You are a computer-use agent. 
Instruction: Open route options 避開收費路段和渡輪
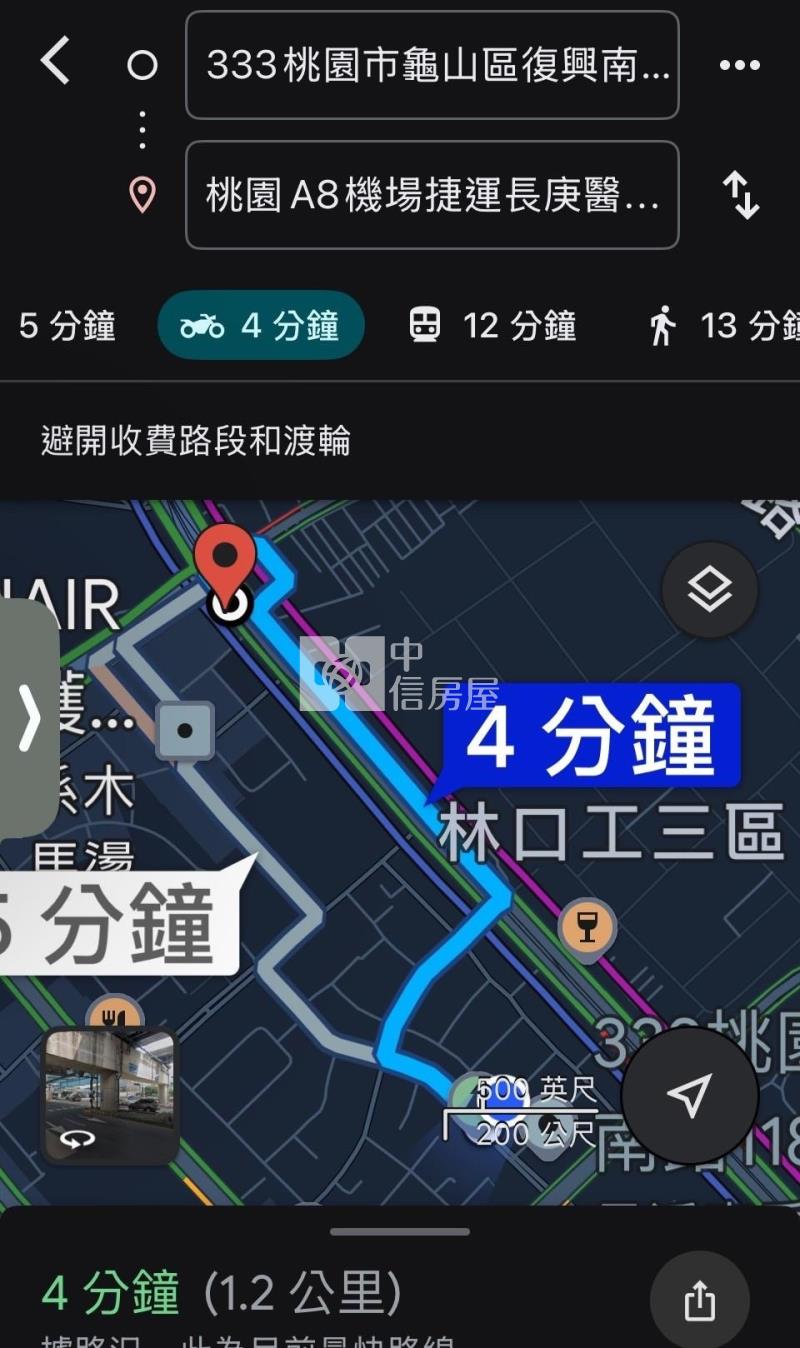point(196,441)
